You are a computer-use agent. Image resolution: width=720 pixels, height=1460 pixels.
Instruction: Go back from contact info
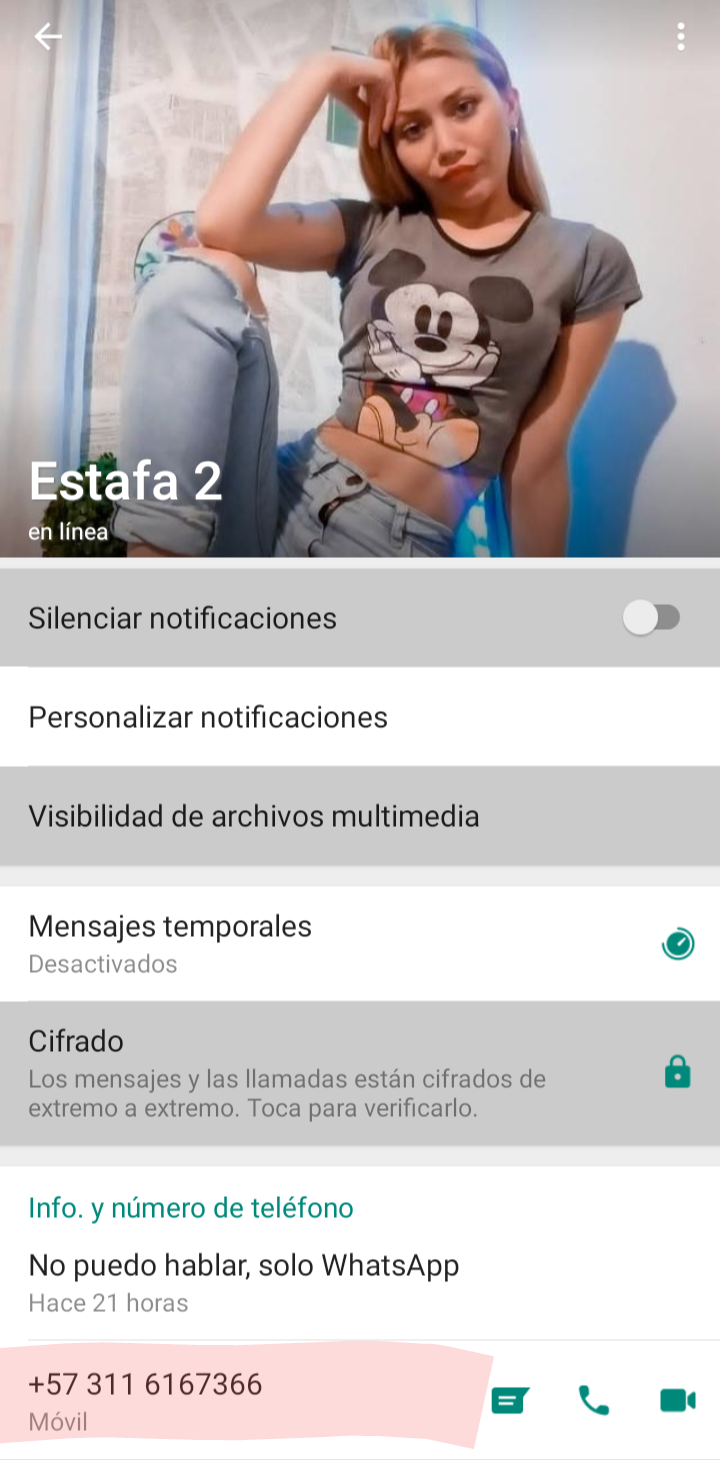(47, 37)
